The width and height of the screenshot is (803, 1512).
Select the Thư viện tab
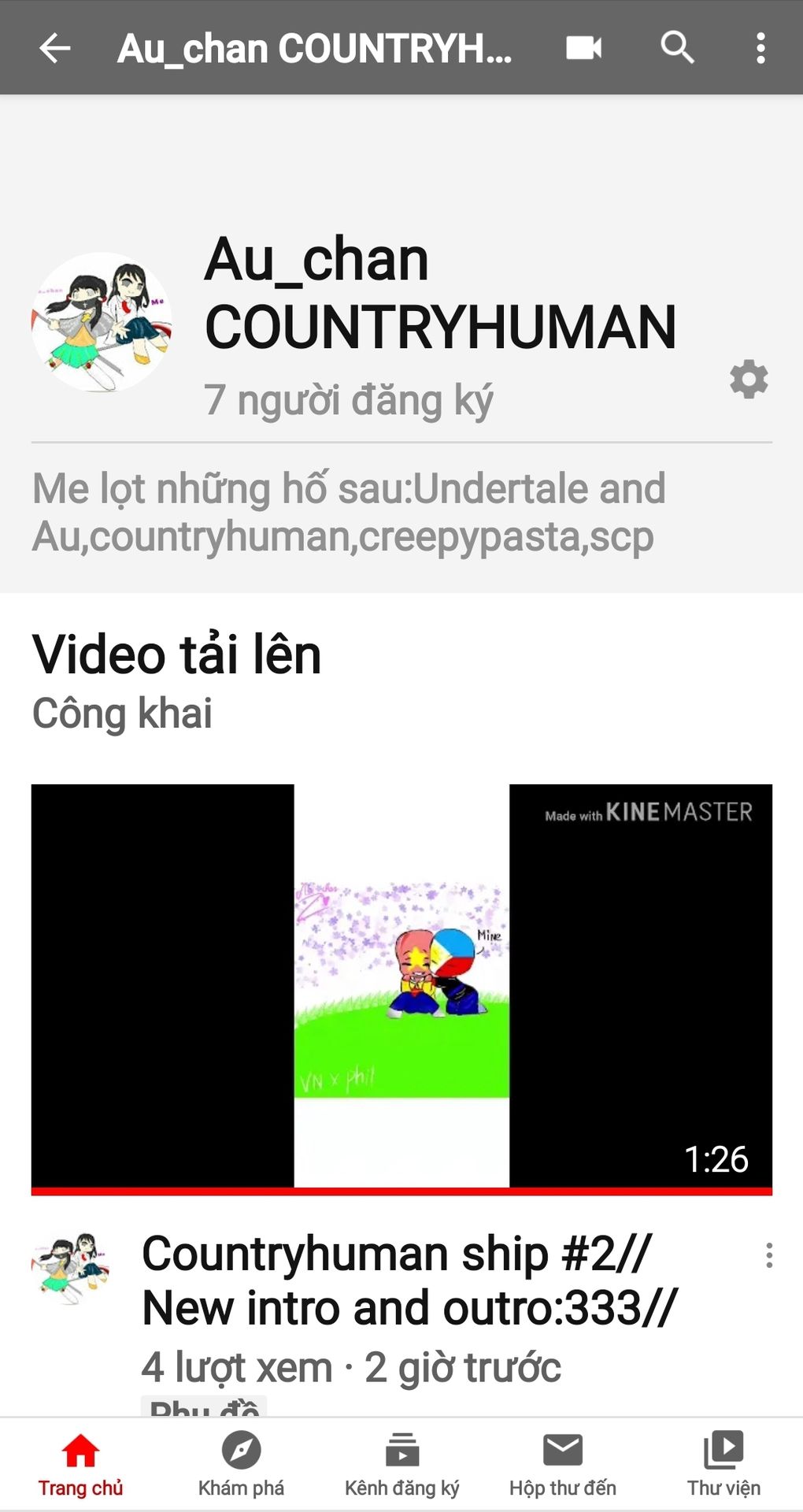click(723, 1463)
